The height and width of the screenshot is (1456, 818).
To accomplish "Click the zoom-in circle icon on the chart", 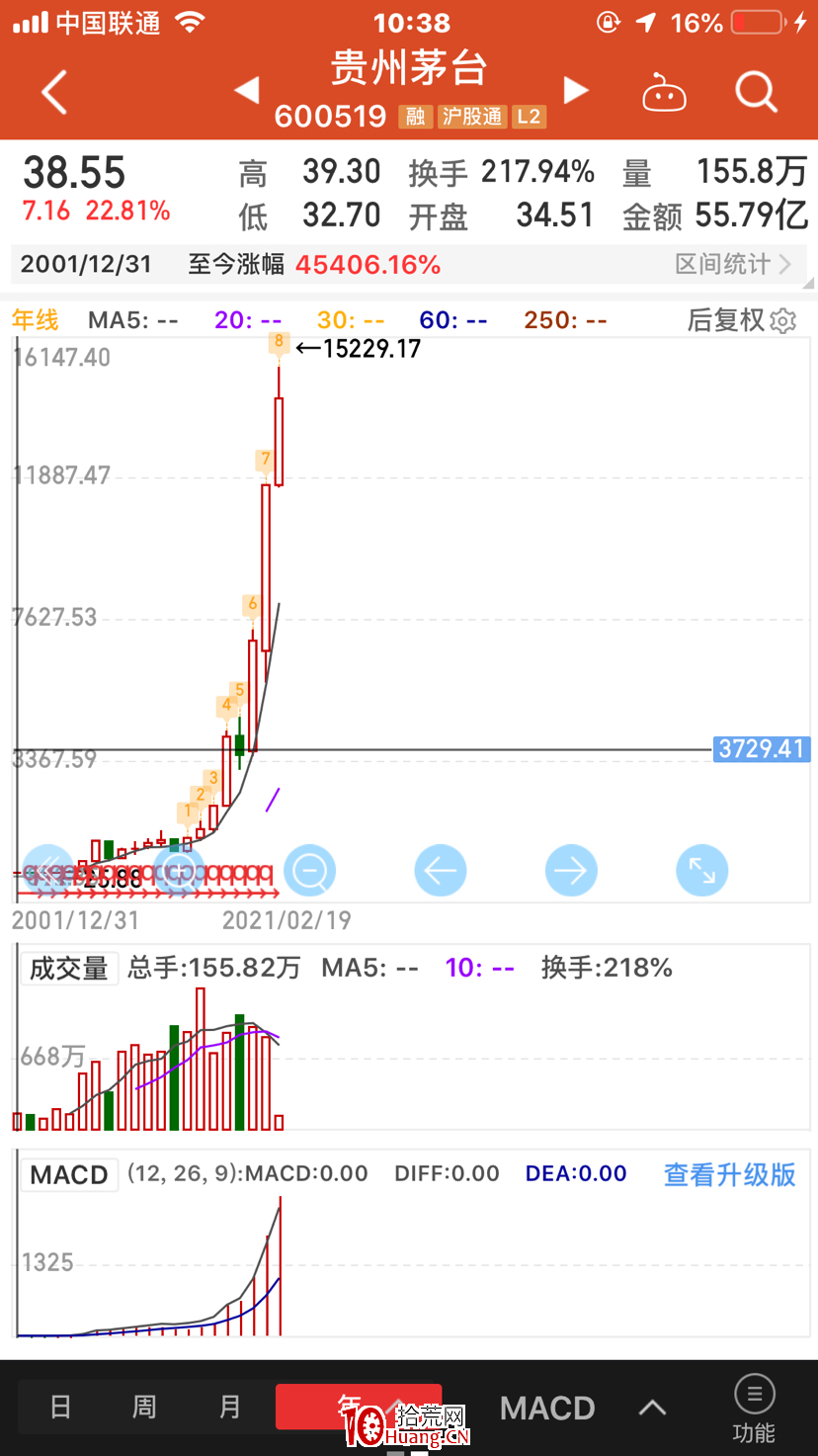I will (179, 871).
